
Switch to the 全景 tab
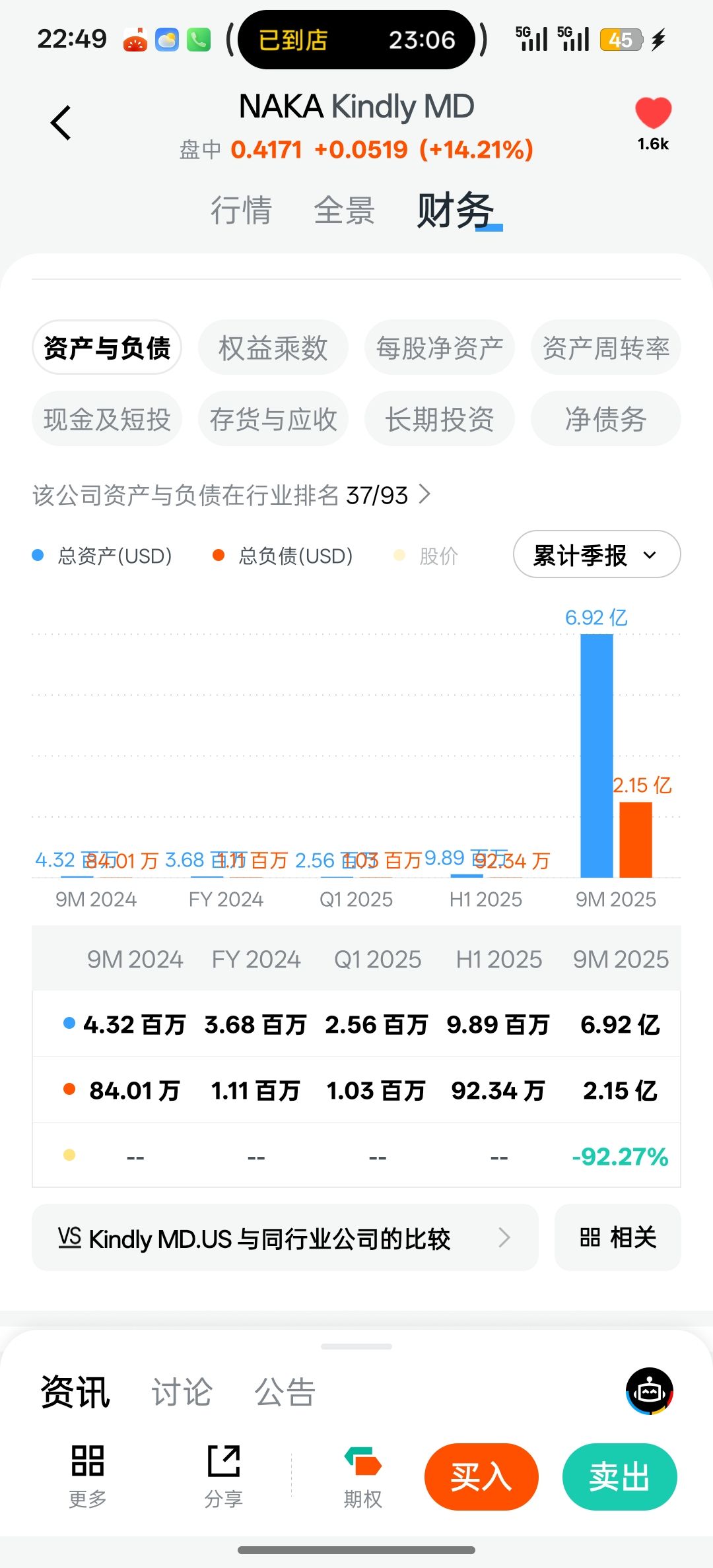(x=344, y=211)
